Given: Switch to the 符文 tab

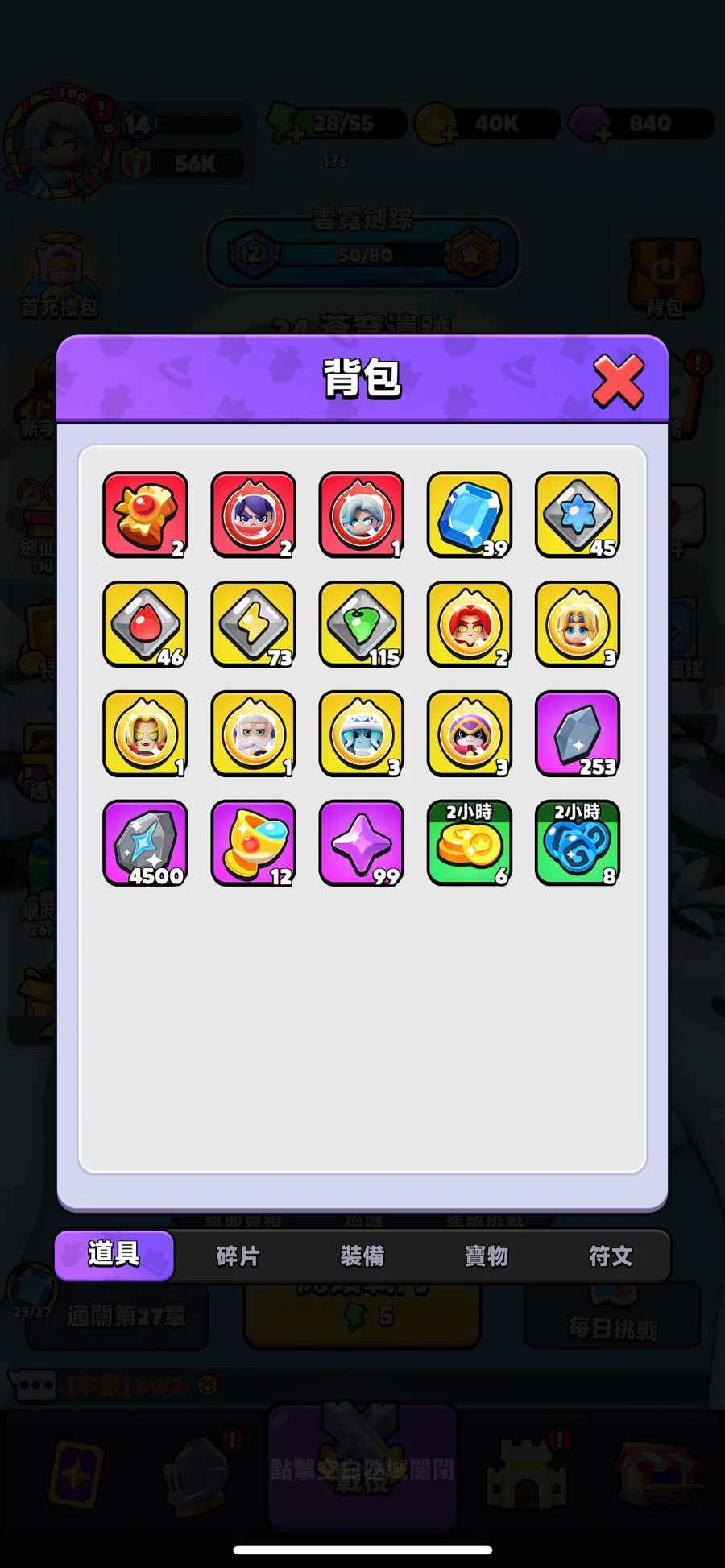Looking at the screenshot, I should pos(611,1256).
